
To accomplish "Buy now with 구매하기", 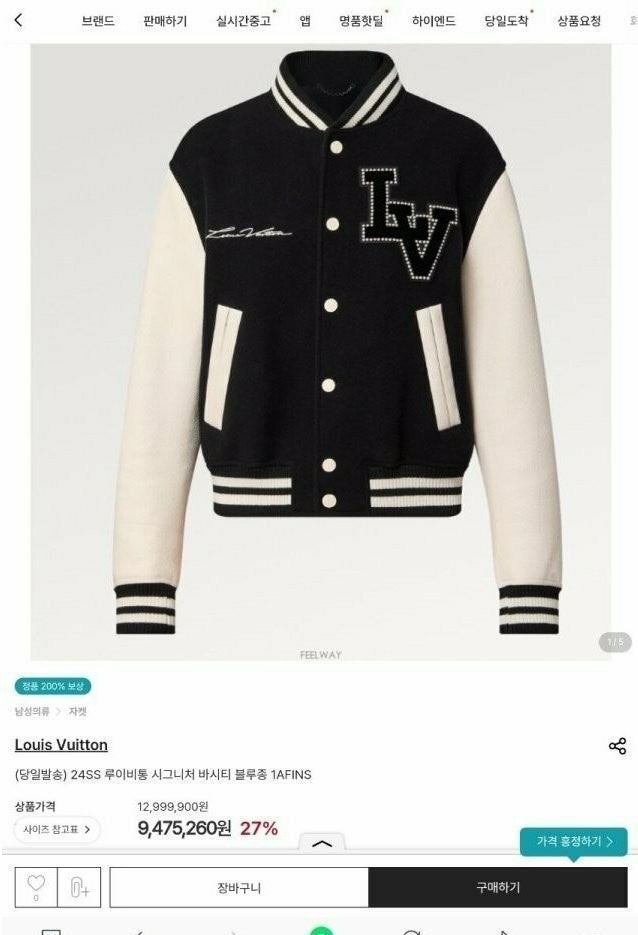I will 498,887.
